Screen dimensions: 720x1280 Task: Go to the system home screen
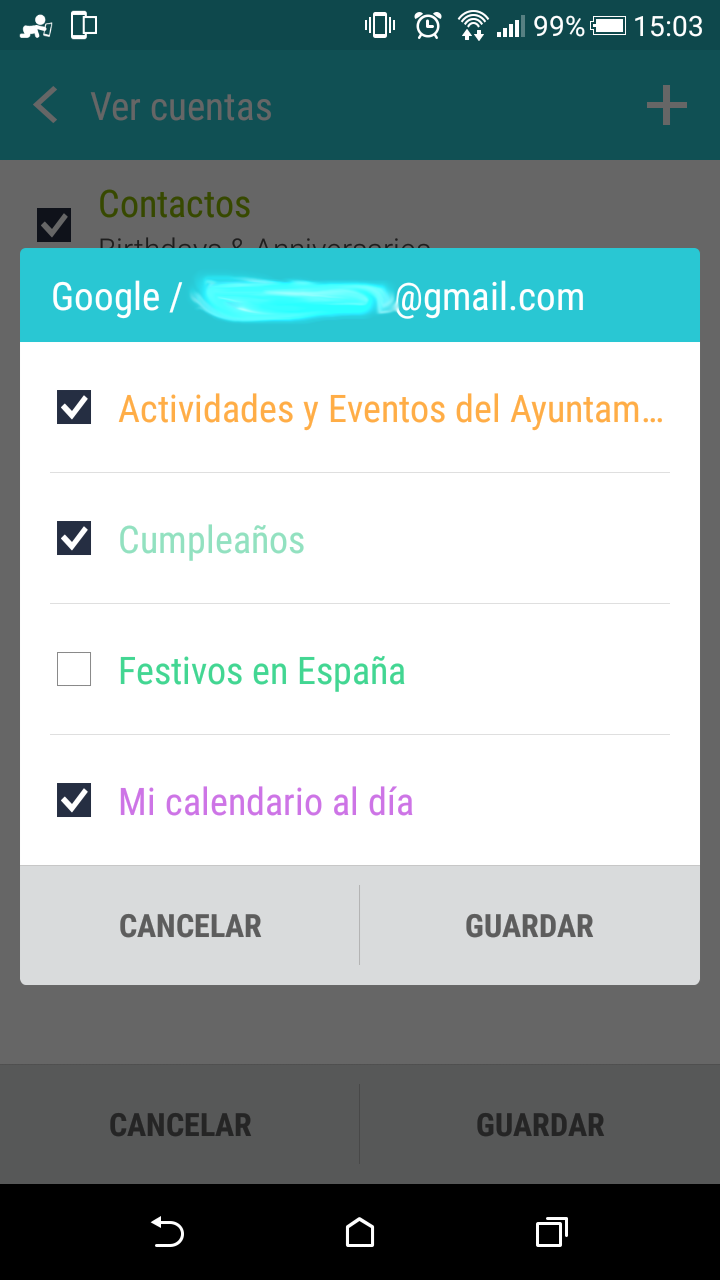(360, 1233)
